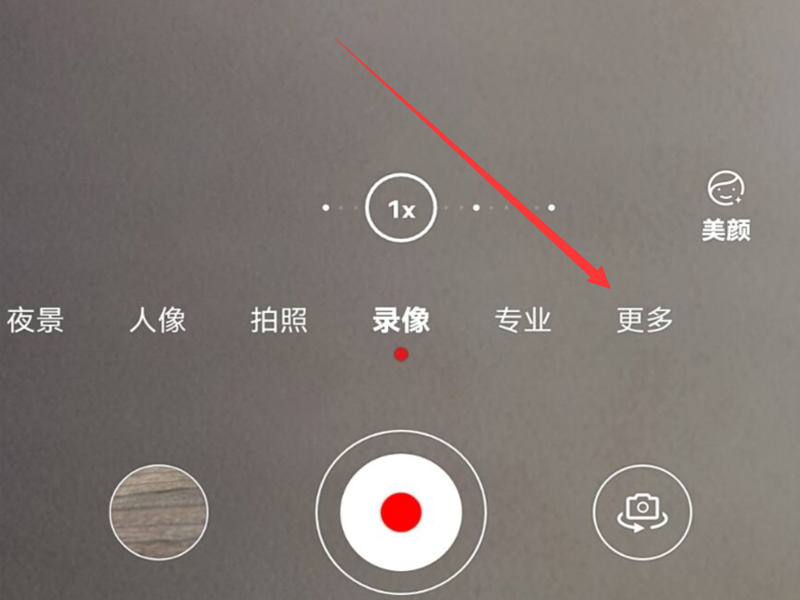The width and height of the screenshot is (800, 600).
Task: Switch to 人像 portrait mode
Action: [x=158, y=320]
